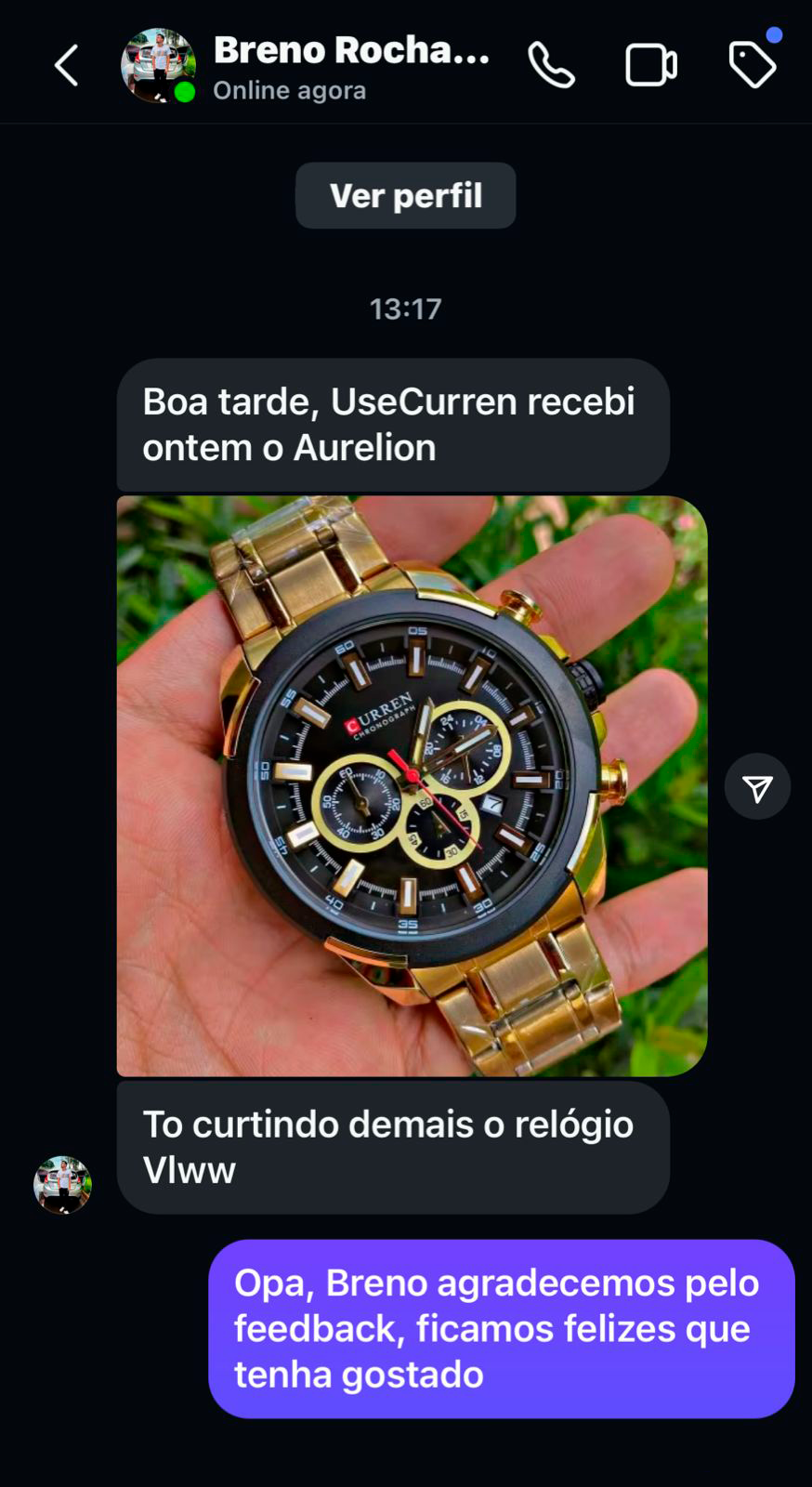812x1487 pixels.
Task: Forward the watch photo with share icon
Action: tap(757, 787)
